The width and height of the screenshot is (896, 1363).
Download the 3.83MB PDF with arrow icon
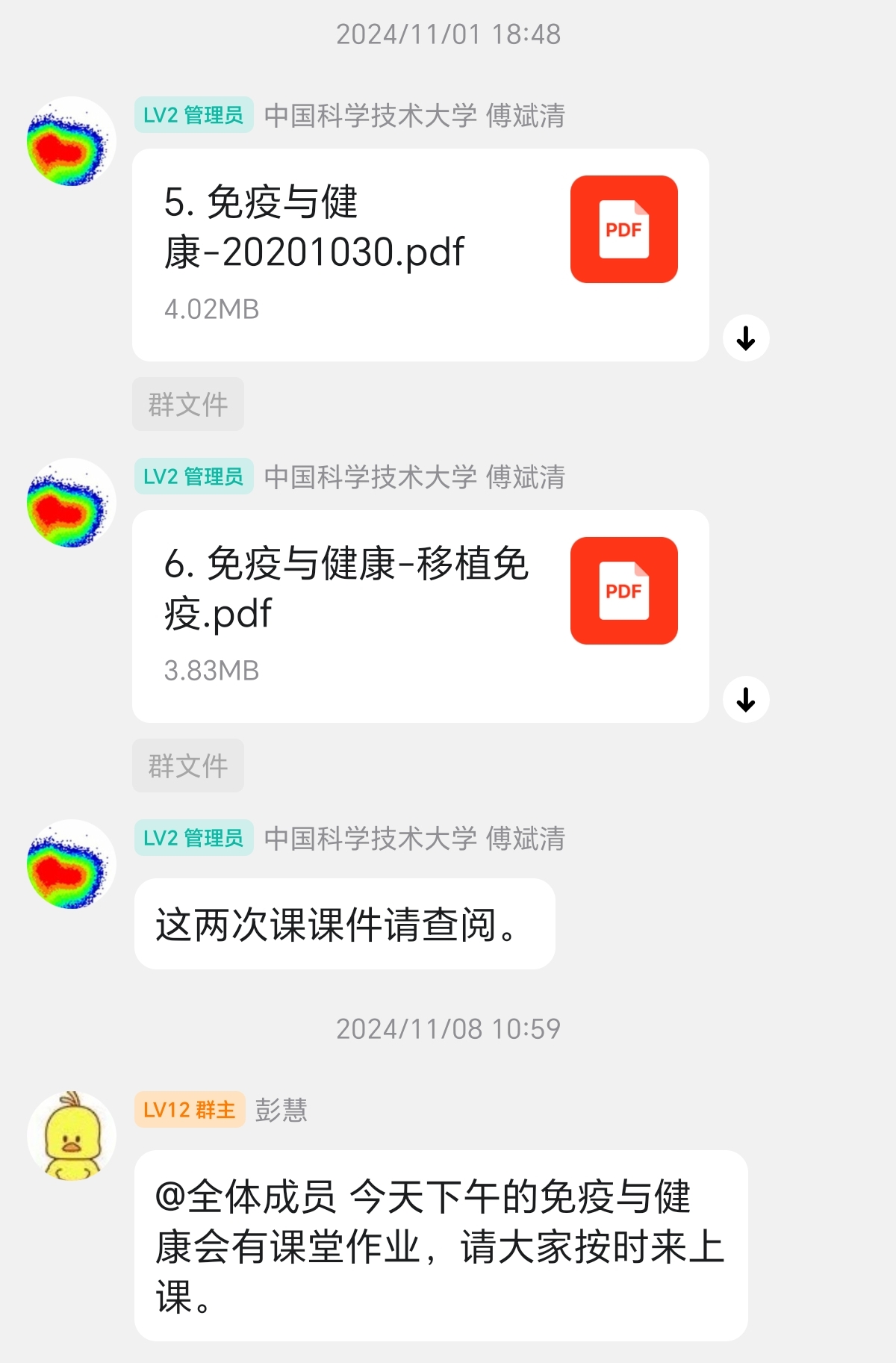(x=745, y=700)
